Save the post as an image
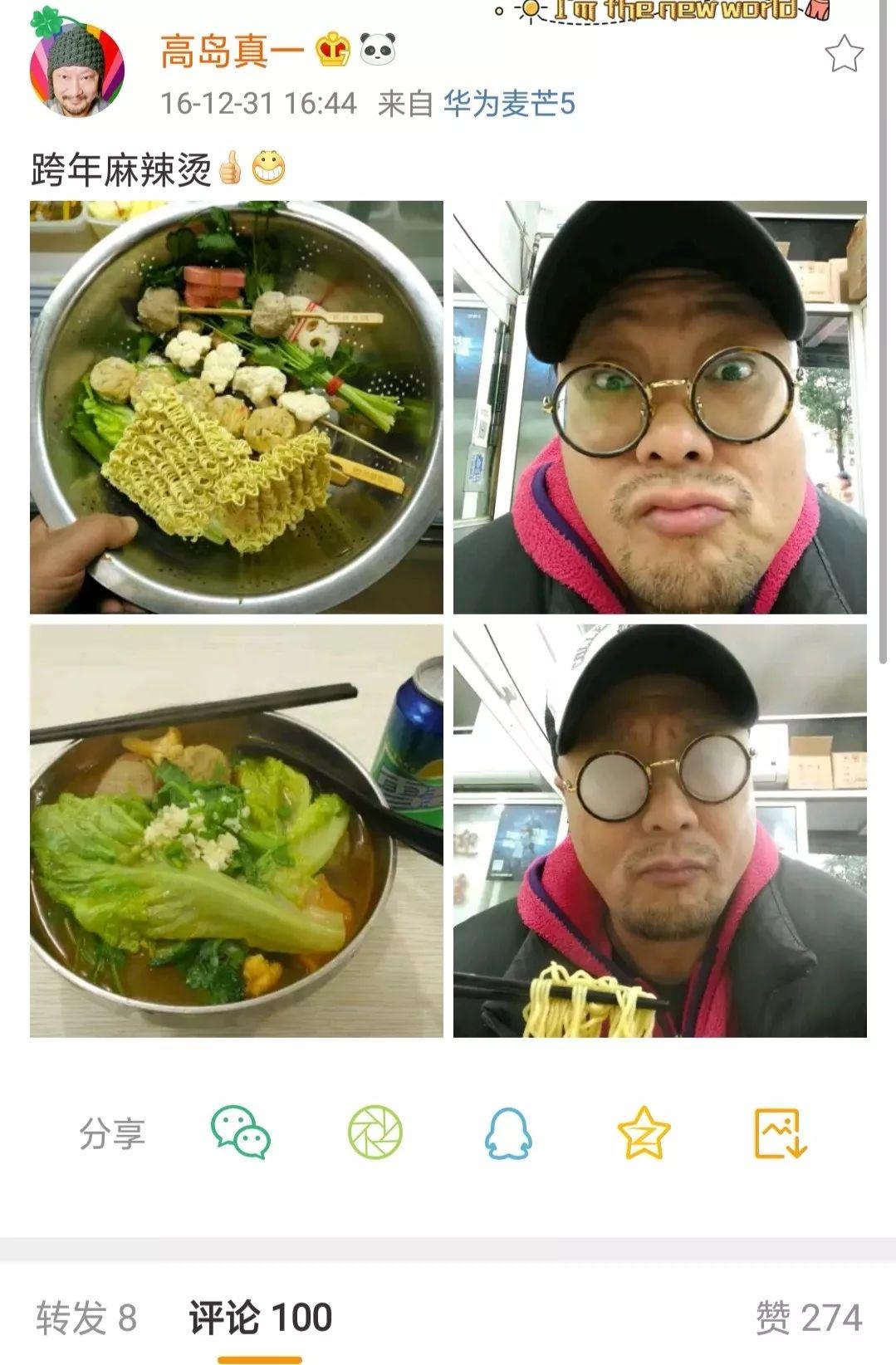The height and width of the screenshot is (1365, 896). click(x=780, y=1133)
